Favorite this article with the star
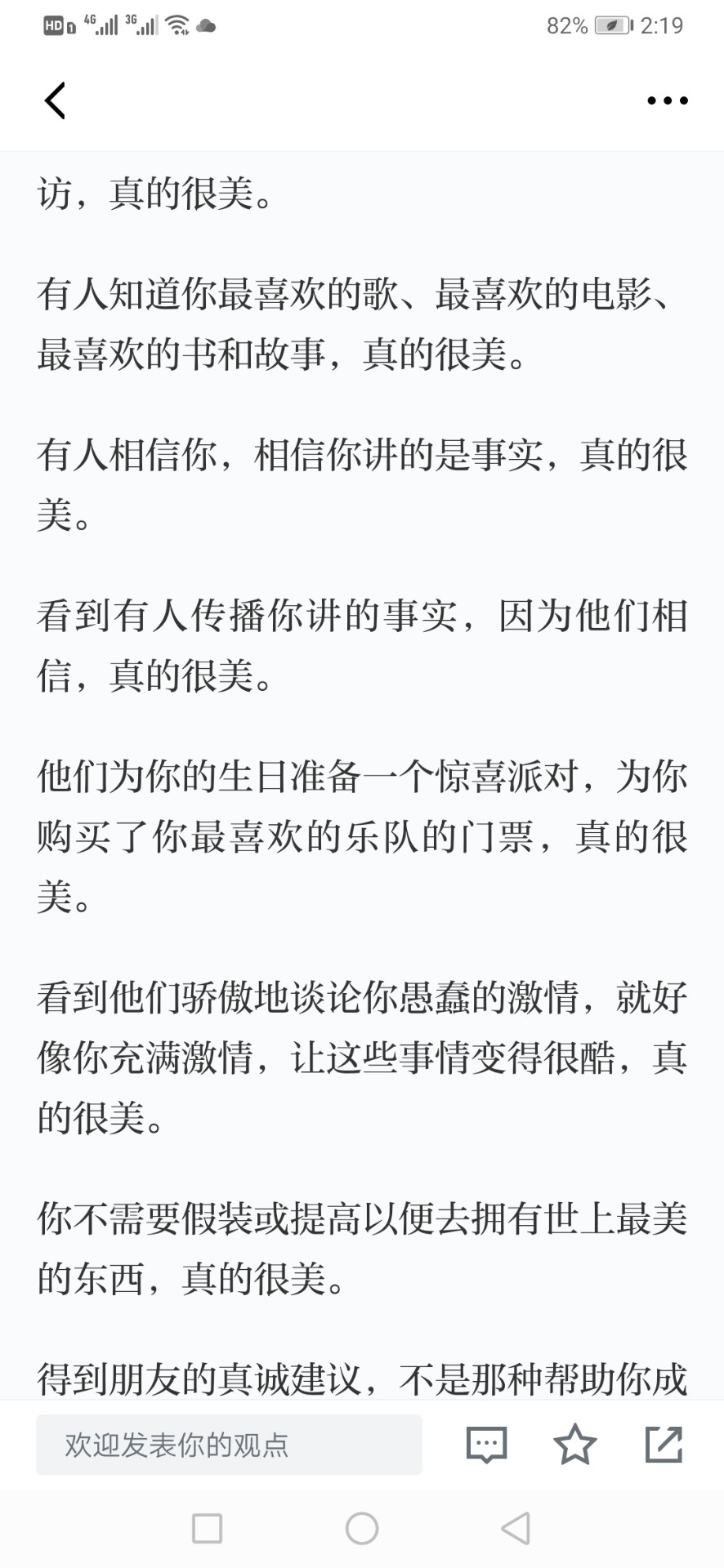This screenshot has width=724, height=1568. [575, 1444]
